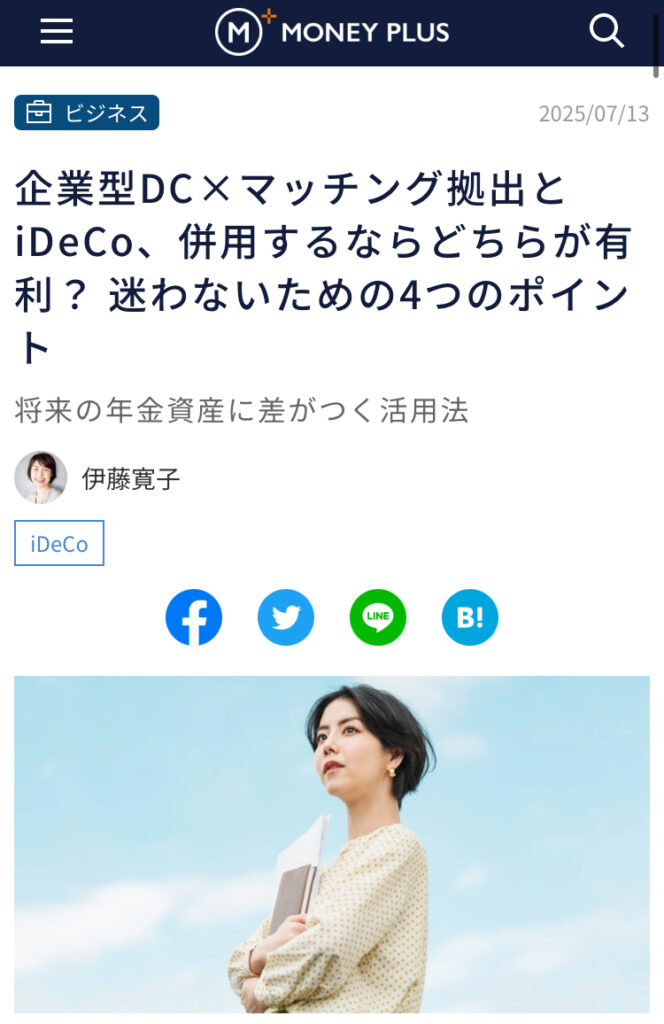
Task: Share the article on Twitter
Action: coord(286,617)
